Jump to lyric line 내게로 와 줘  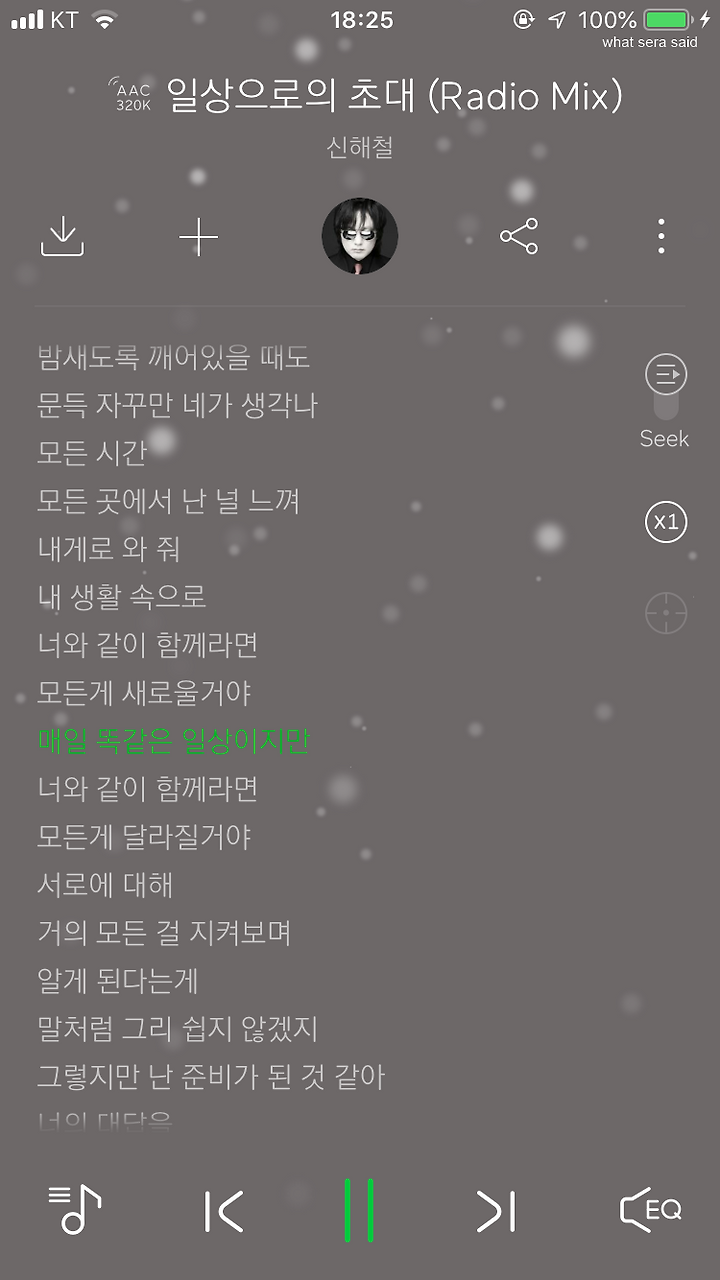click(x=108, y=549)
